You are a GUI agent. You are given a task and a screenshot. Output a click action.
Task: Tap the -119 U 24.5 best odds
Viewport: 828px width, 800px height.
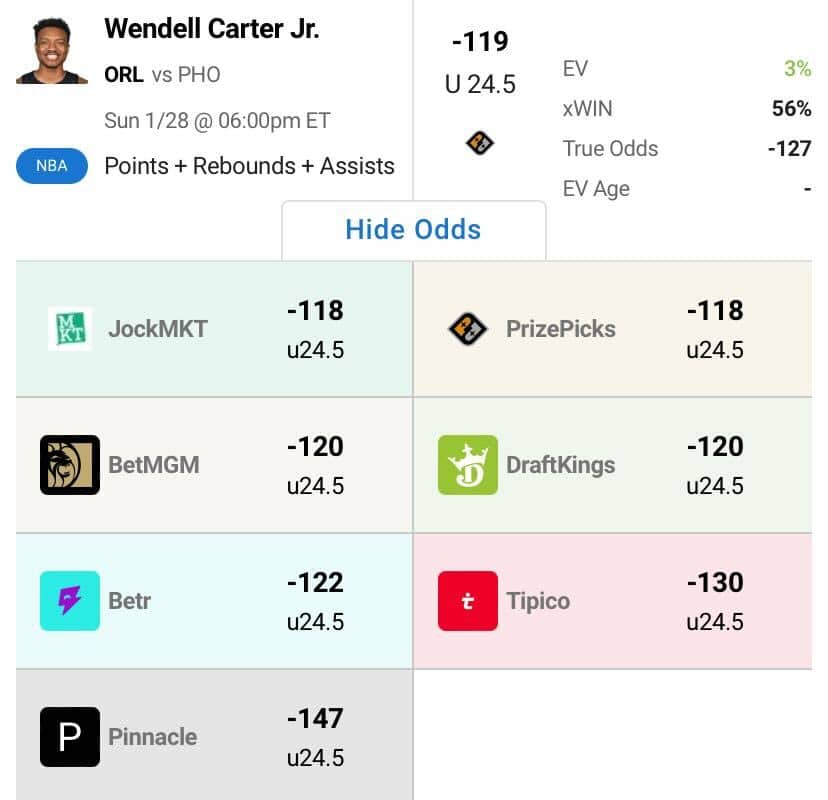click(x=480, y=62)
